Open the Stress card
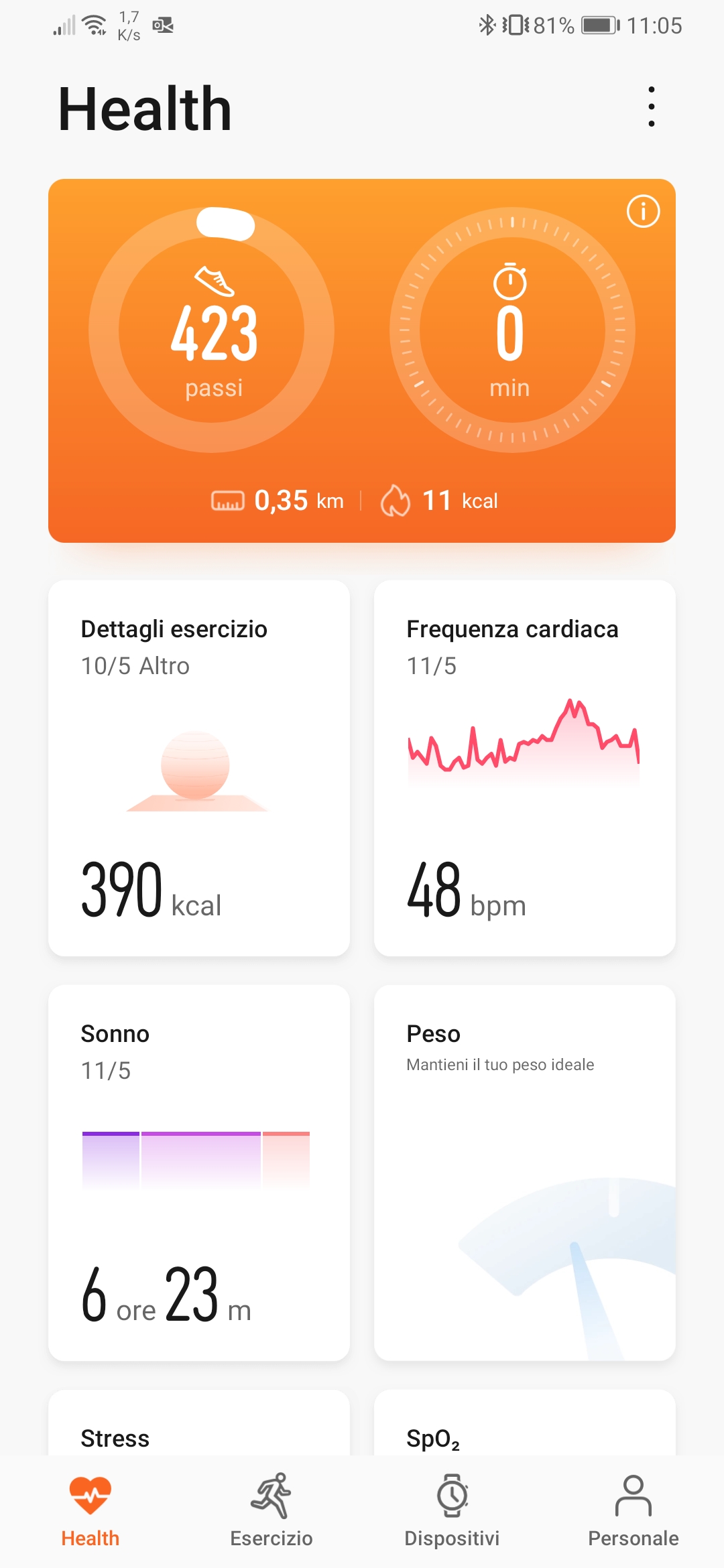This screenshot has height=1568, width=724. click(x=199, y=1423)
